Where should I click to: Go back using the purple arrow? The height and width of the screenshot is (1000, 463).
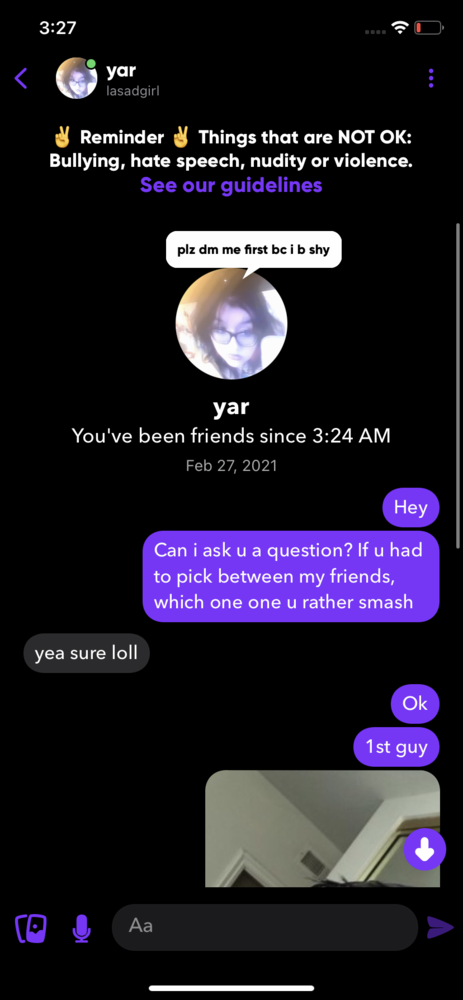pyautogui.click(x=21, y=78)
